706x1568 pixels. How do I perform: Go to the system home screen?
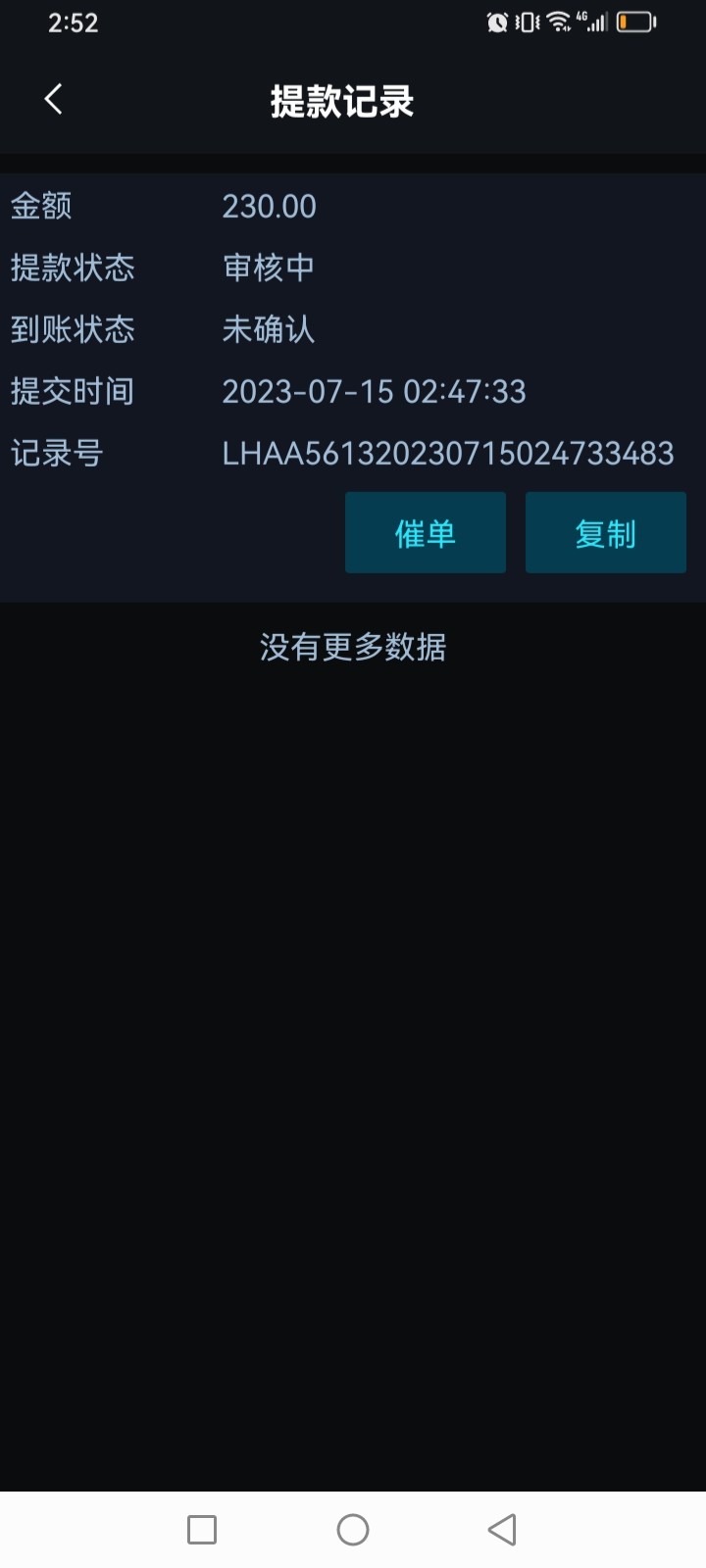coord(353,1530)
